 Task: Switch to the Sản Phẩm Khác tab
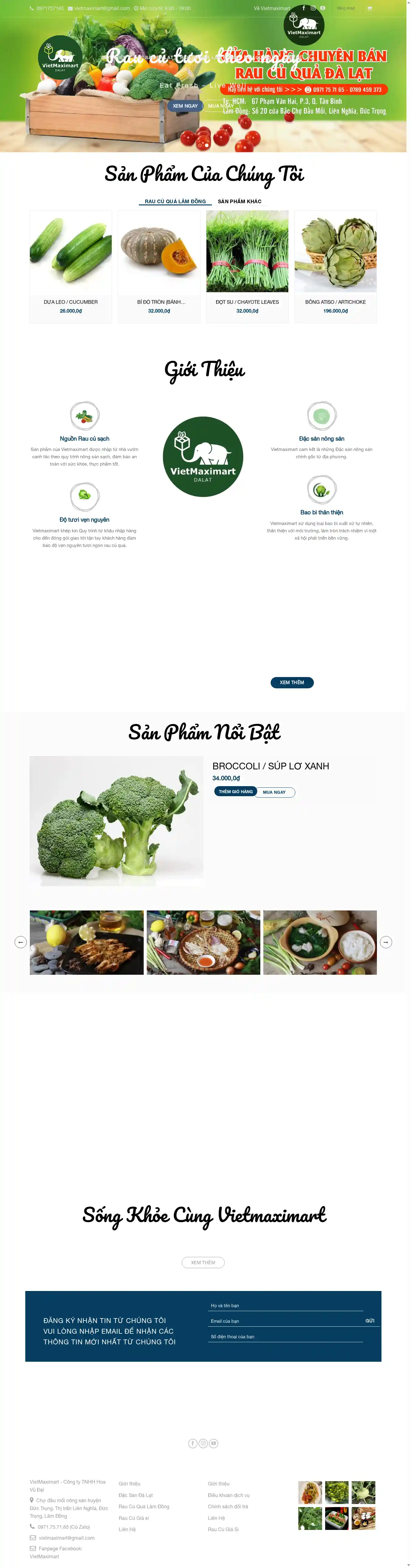coord(240,201)
